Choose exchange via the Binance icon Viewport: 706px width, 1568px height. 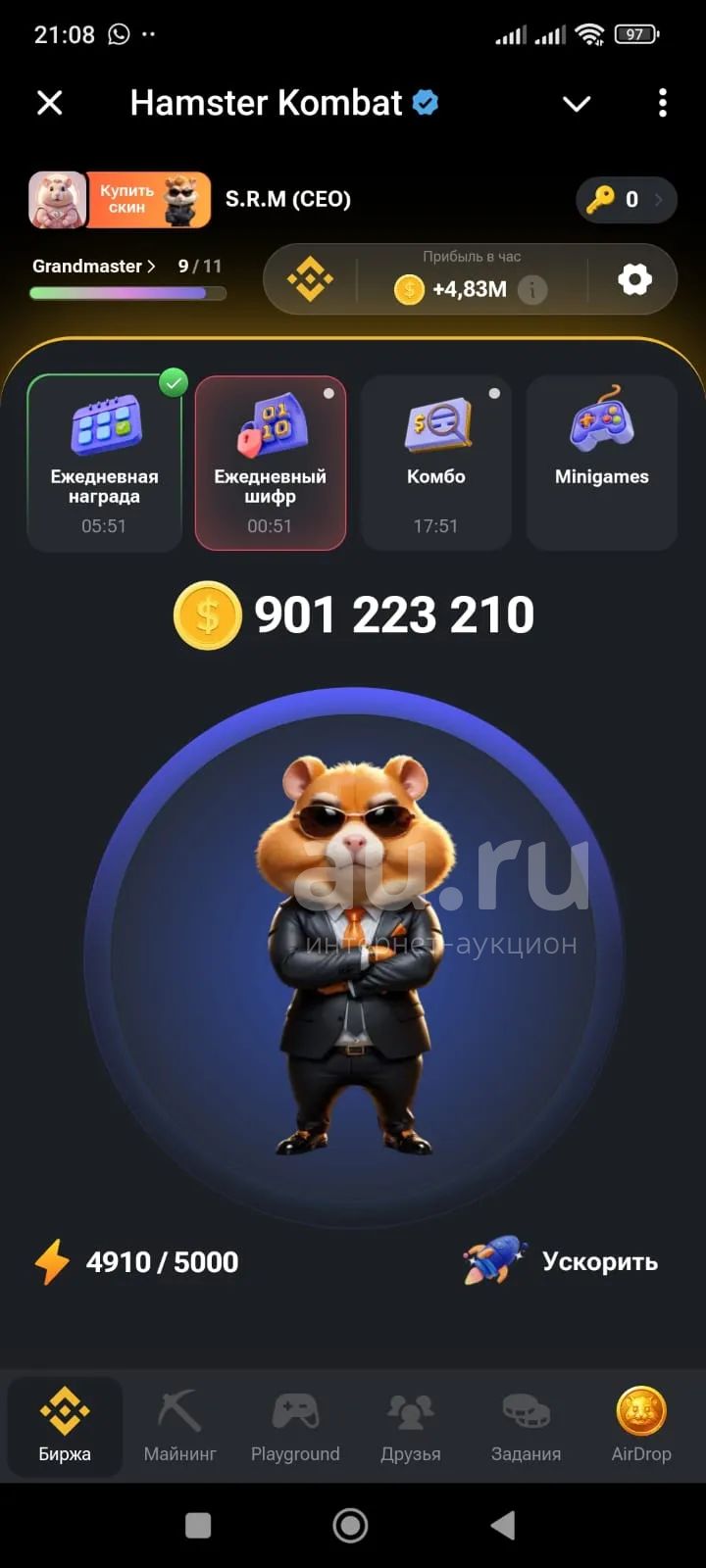(310, 280)
